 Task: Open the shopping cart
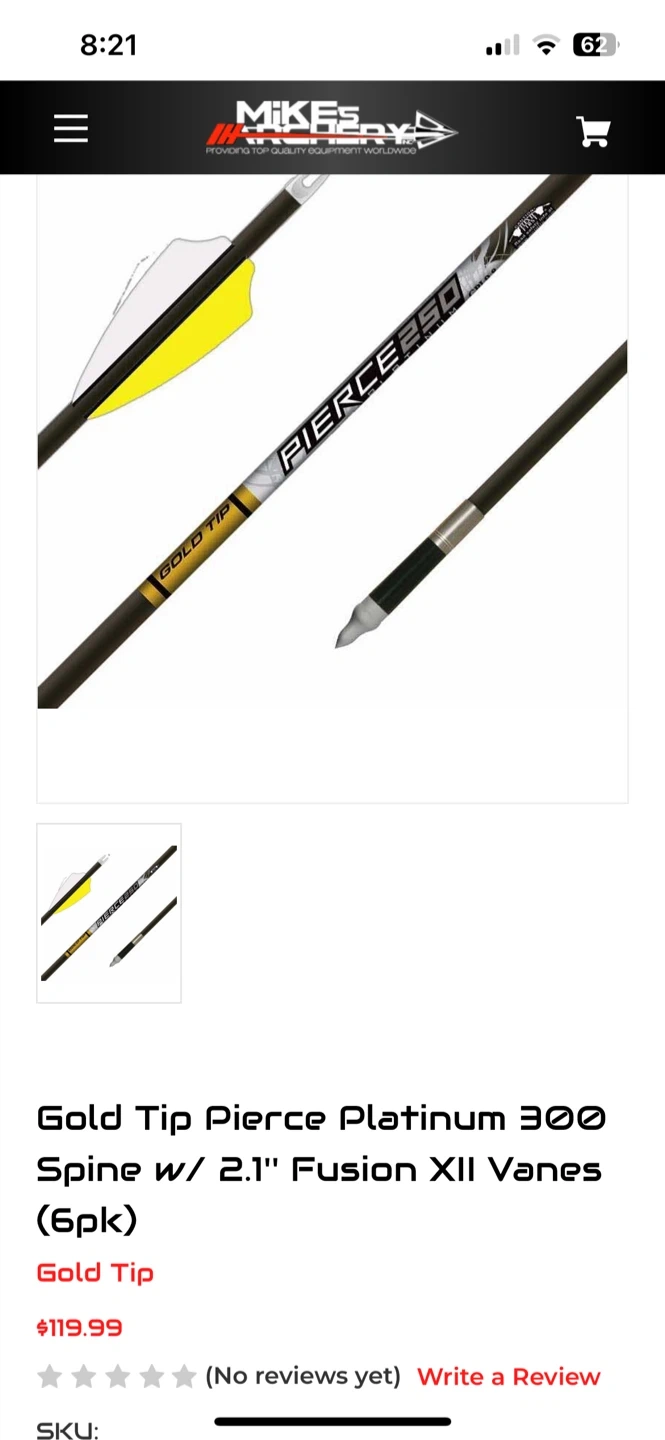[594, 131]
